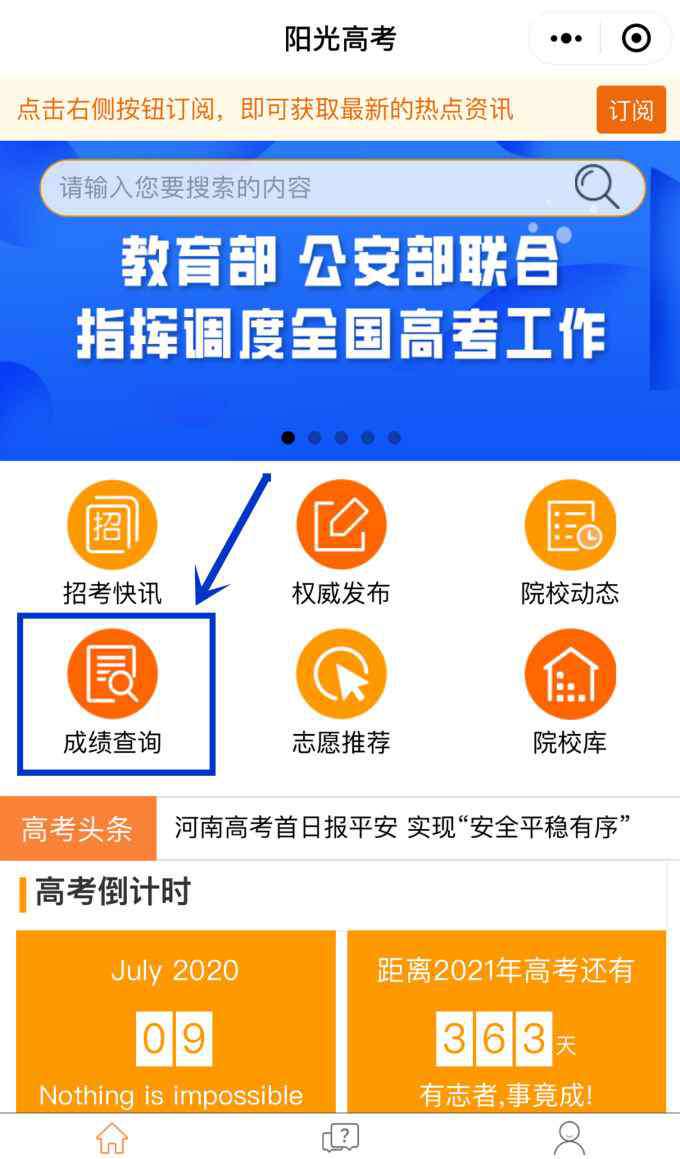Close the mini program via circle icon
This screenshot has width=680, height=1159.
coord(636,38)
